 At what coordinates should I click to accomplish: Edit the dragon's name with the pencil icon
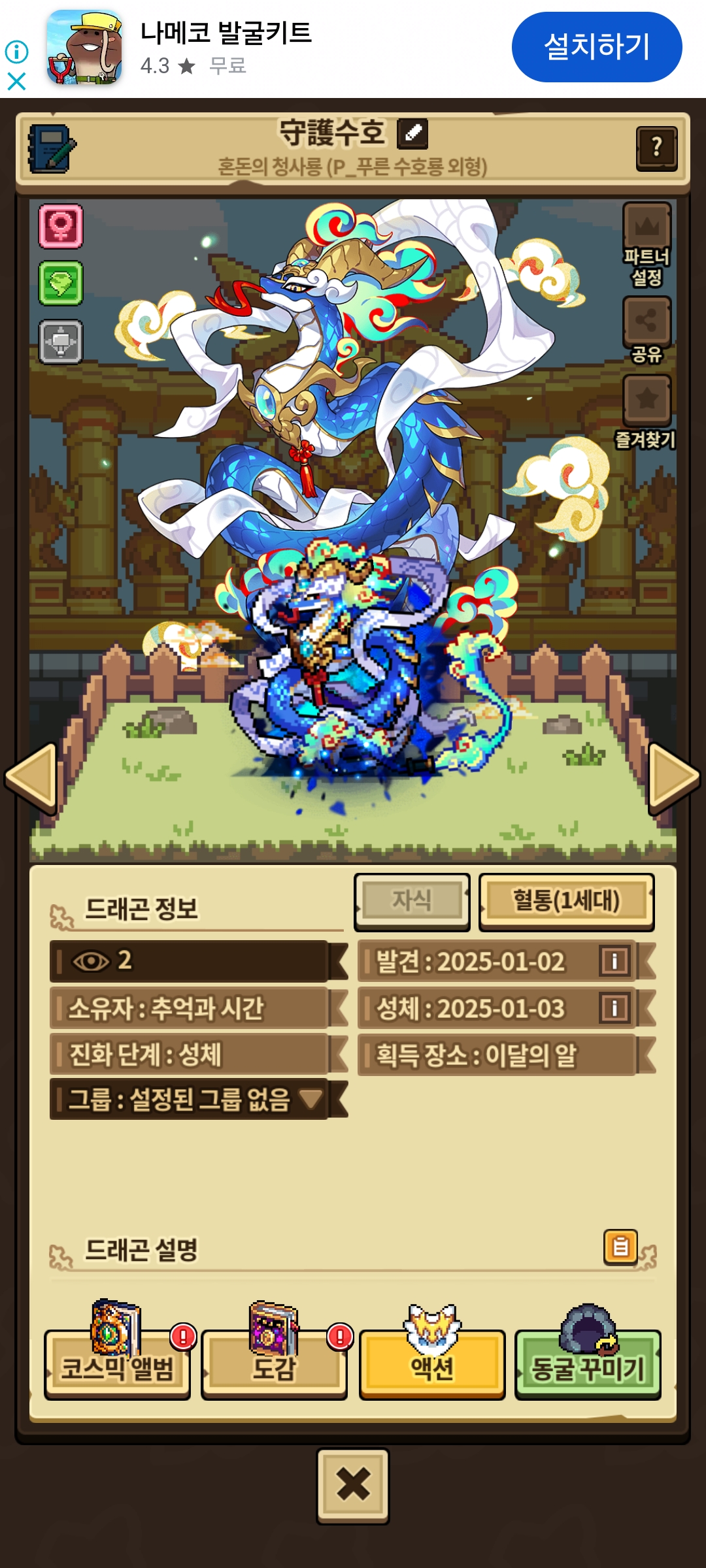412,133
